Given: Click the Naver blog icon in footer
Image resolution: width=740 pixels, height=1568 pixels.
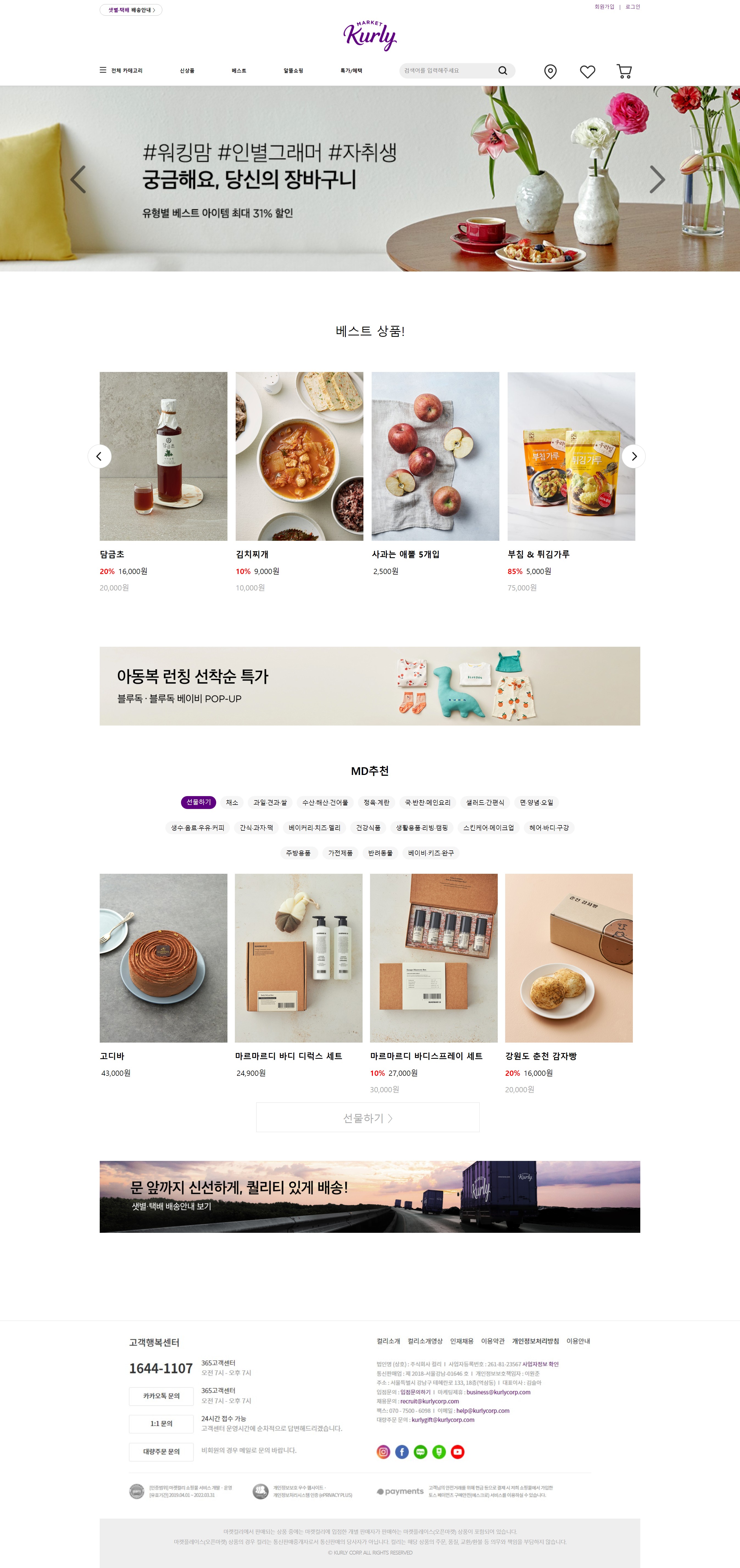Looking at the screenshot, I should [420, 1452].
